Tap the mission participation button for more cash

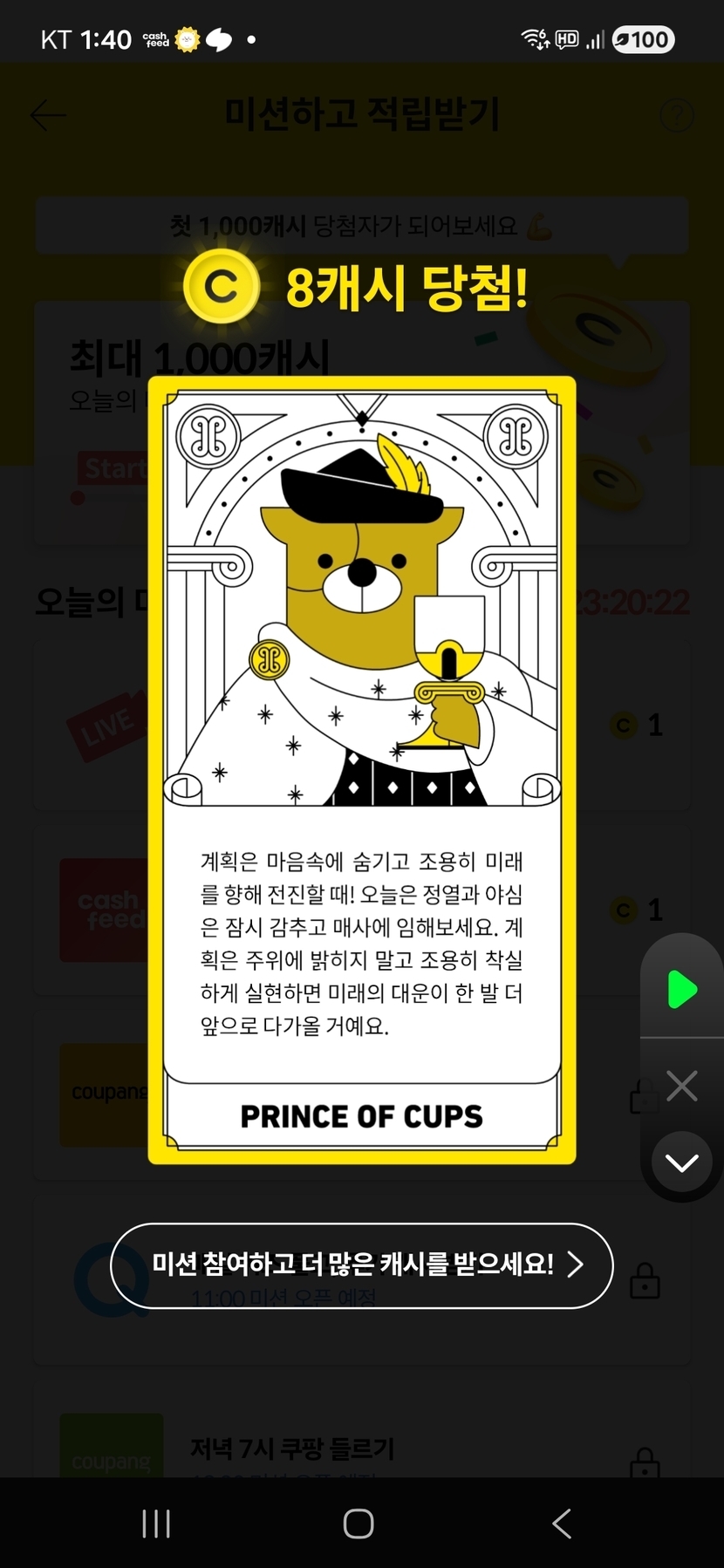click(x=362, y=1265)
